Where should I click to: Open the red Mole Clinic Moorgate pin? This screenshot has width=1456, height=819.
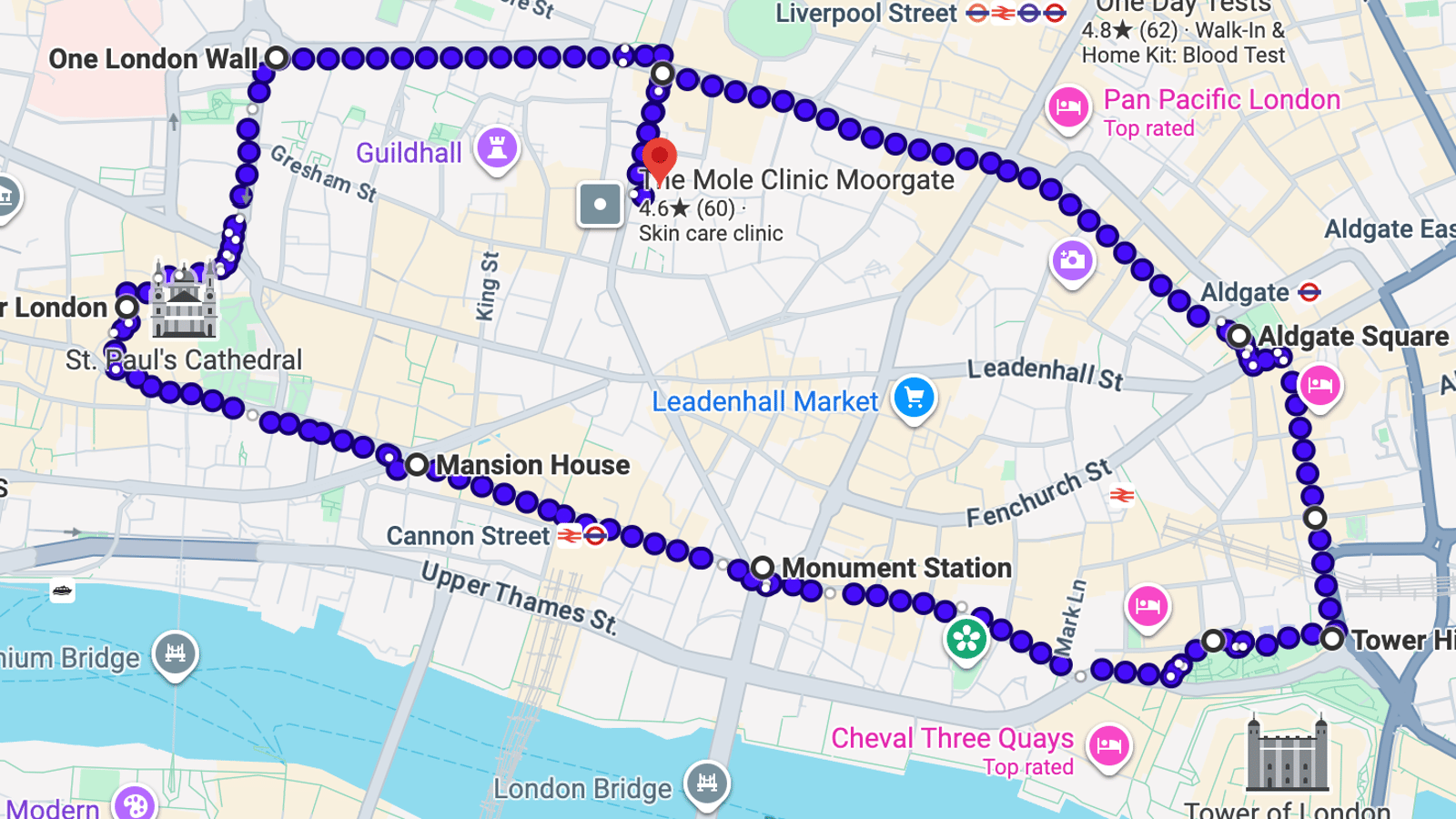click(660, 160)
